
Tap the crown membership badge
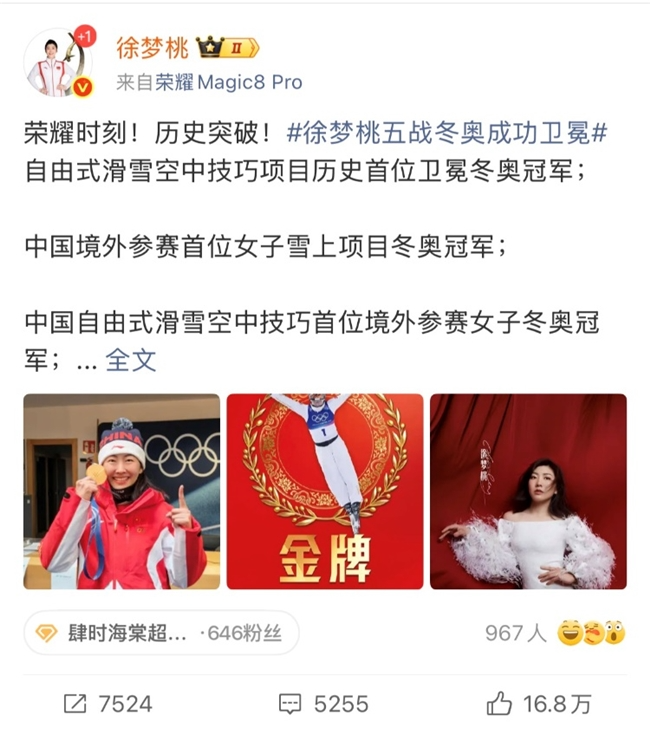click(228, 48)
